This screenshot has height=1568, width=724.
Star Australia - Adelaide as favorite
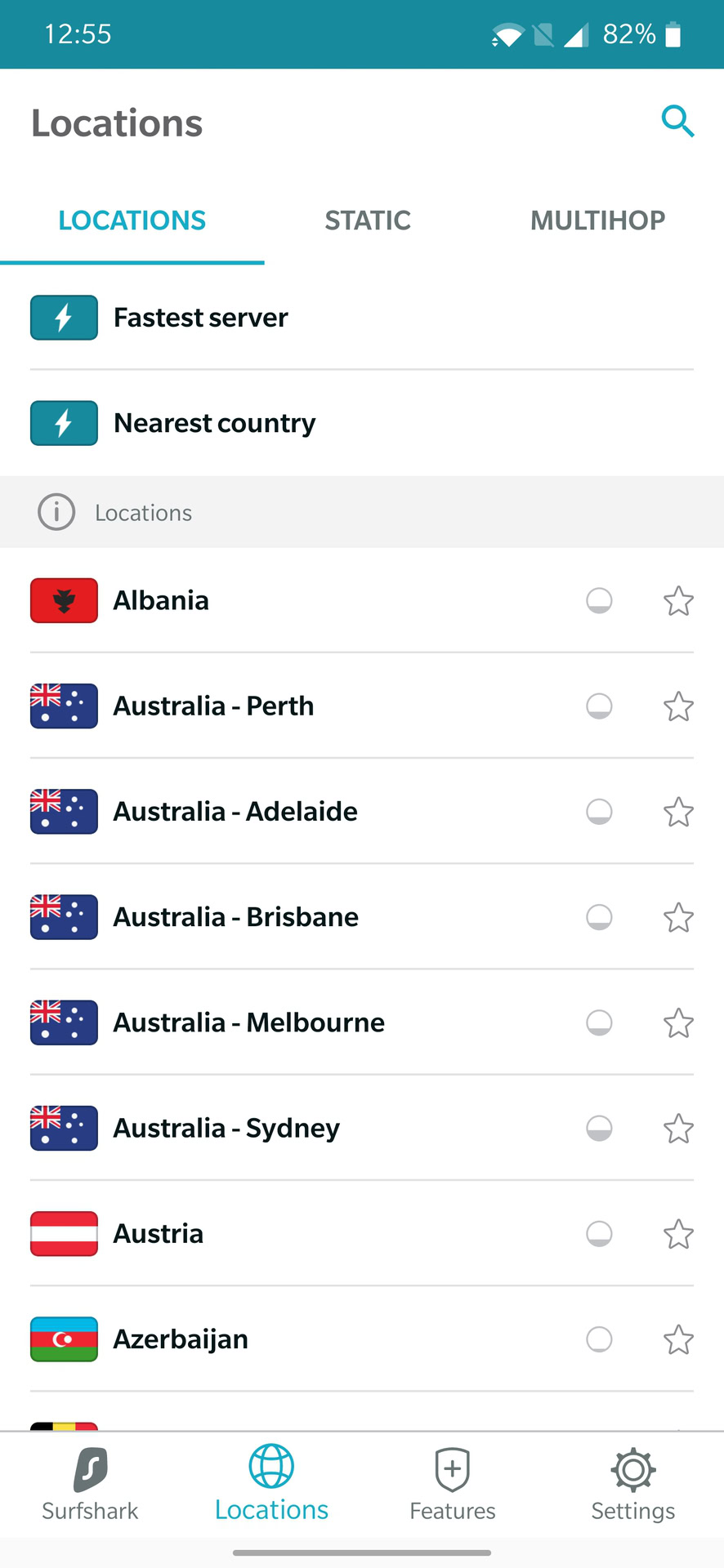pyautogui.click(x=678, y=812)
